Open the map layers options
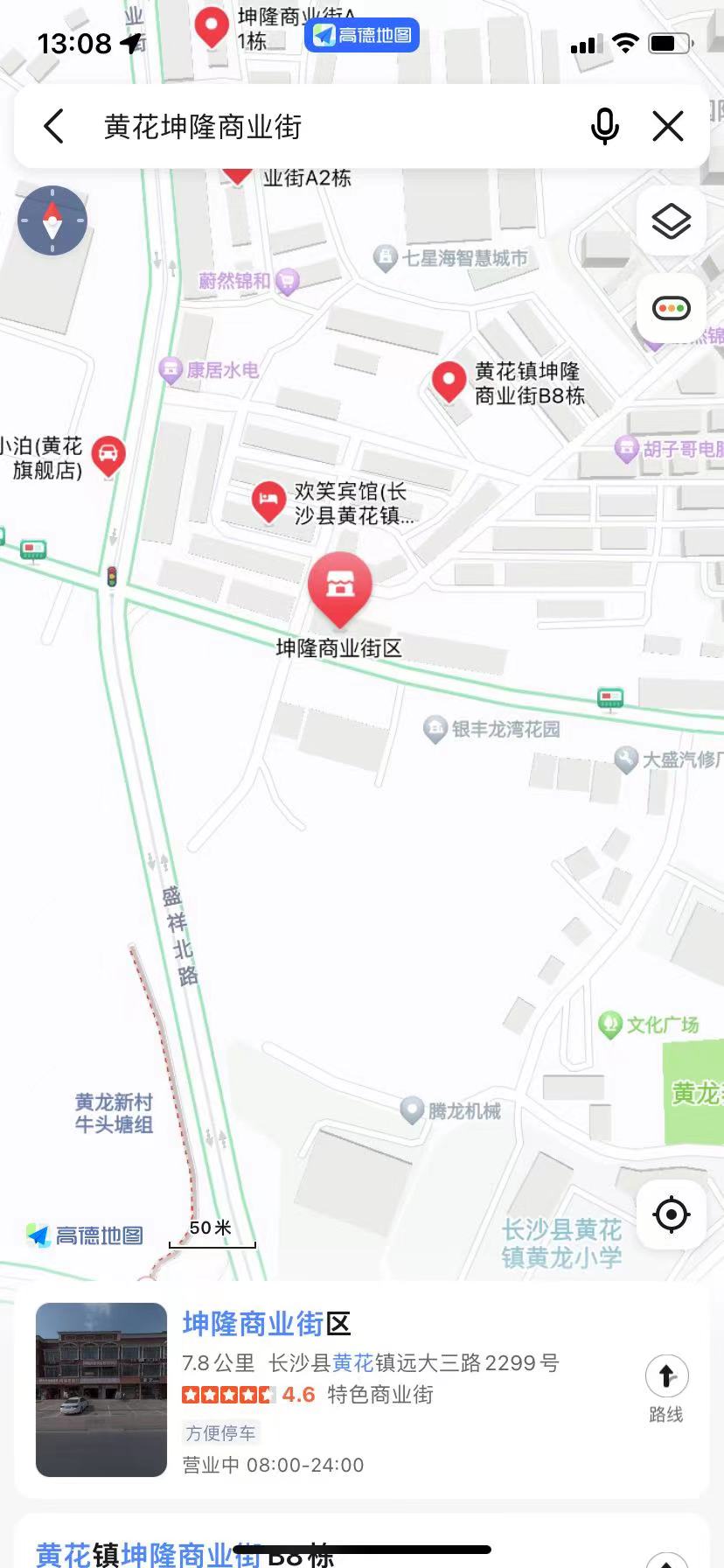Screen dimensions: 724x1568 point(671,220)
